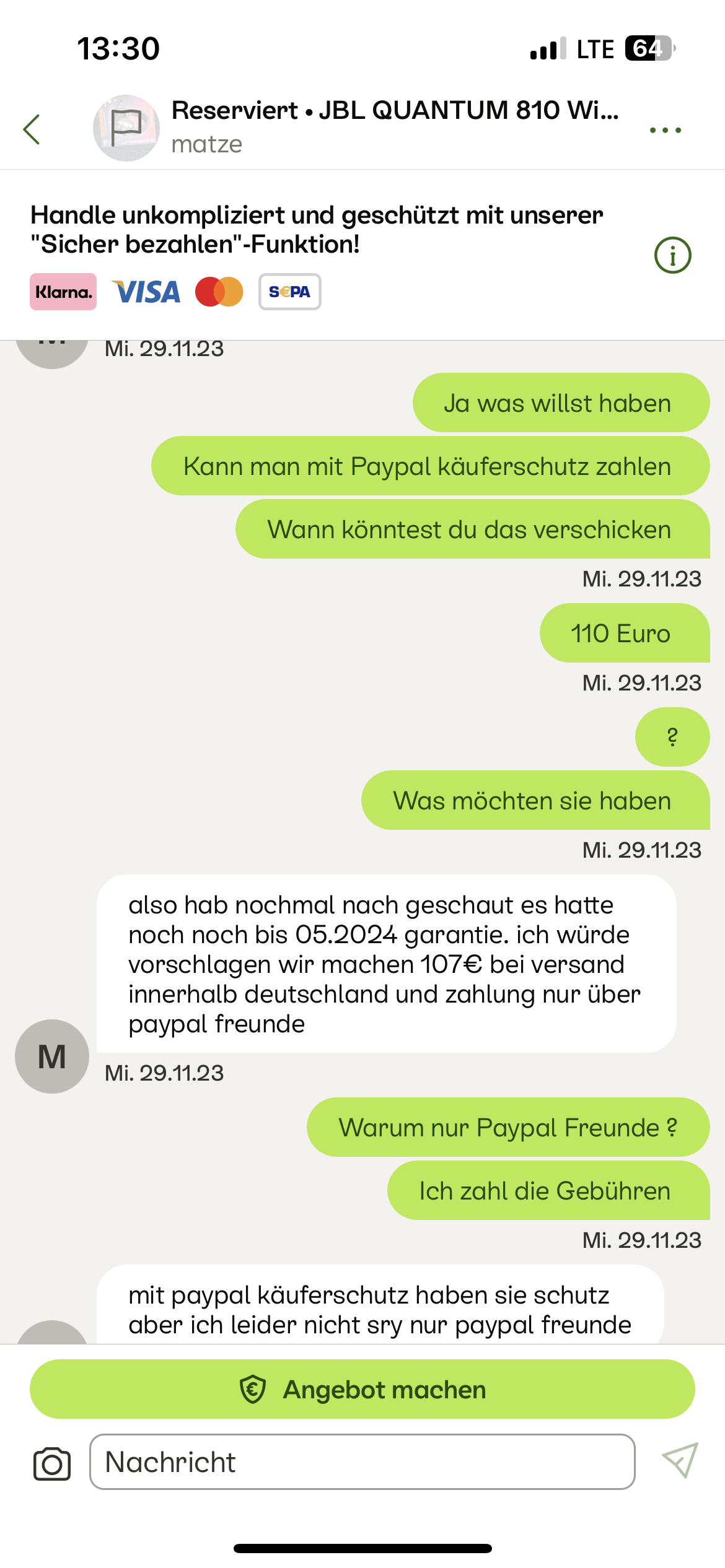
Task: Open the JBL QUANTUM 810 listing header
Action: point(394,111)
